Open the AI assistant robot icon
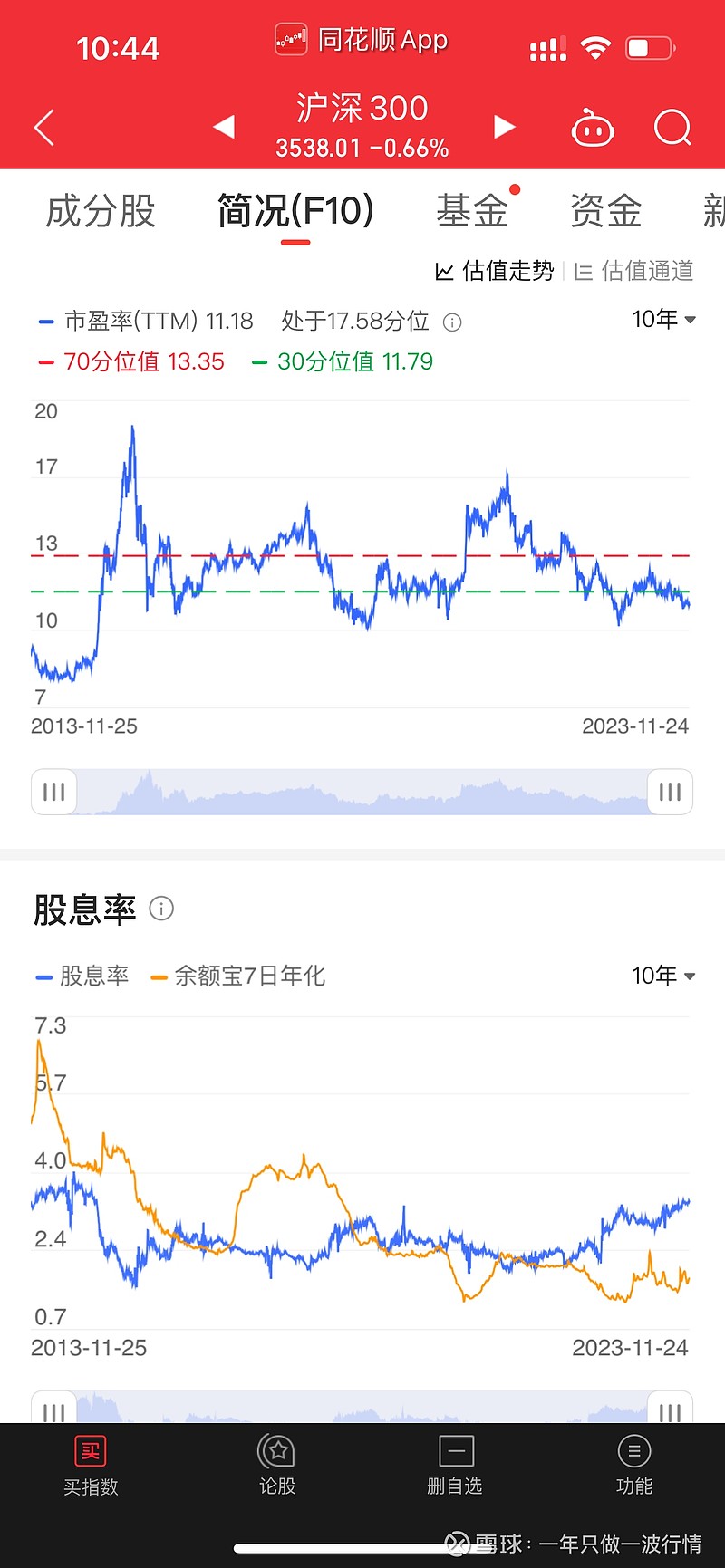This screenshot has height=1568, width=725. 594,129
